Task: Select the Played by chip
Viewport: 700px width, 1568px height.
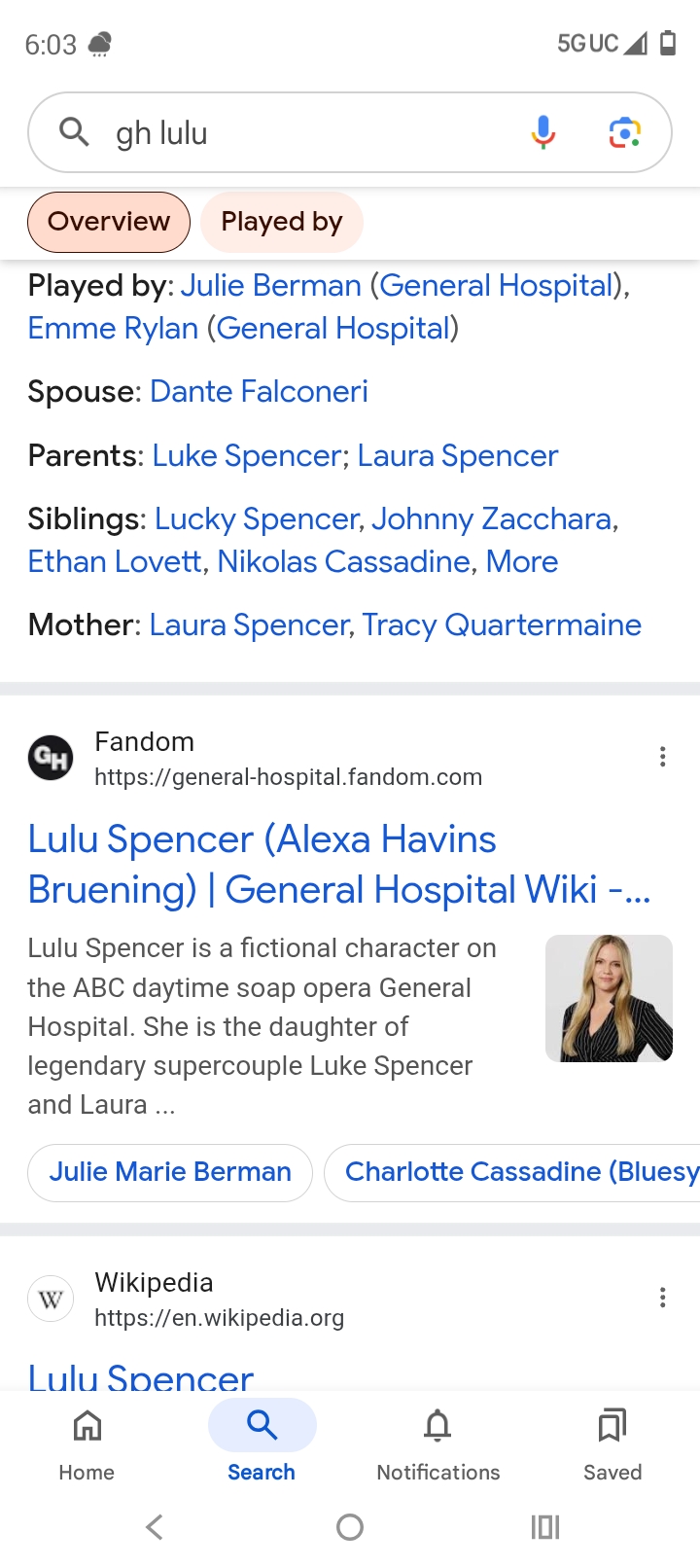Action: click(x=281, y=222)
